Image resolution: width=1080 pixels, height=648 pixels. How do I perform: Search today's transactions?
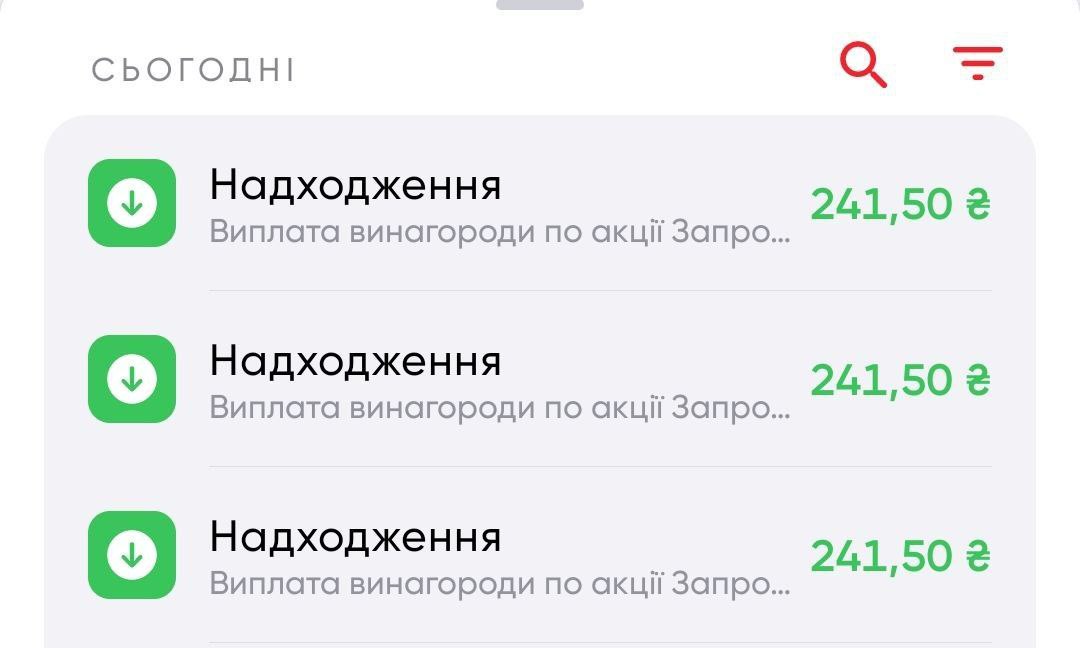[x=863, y=66]
